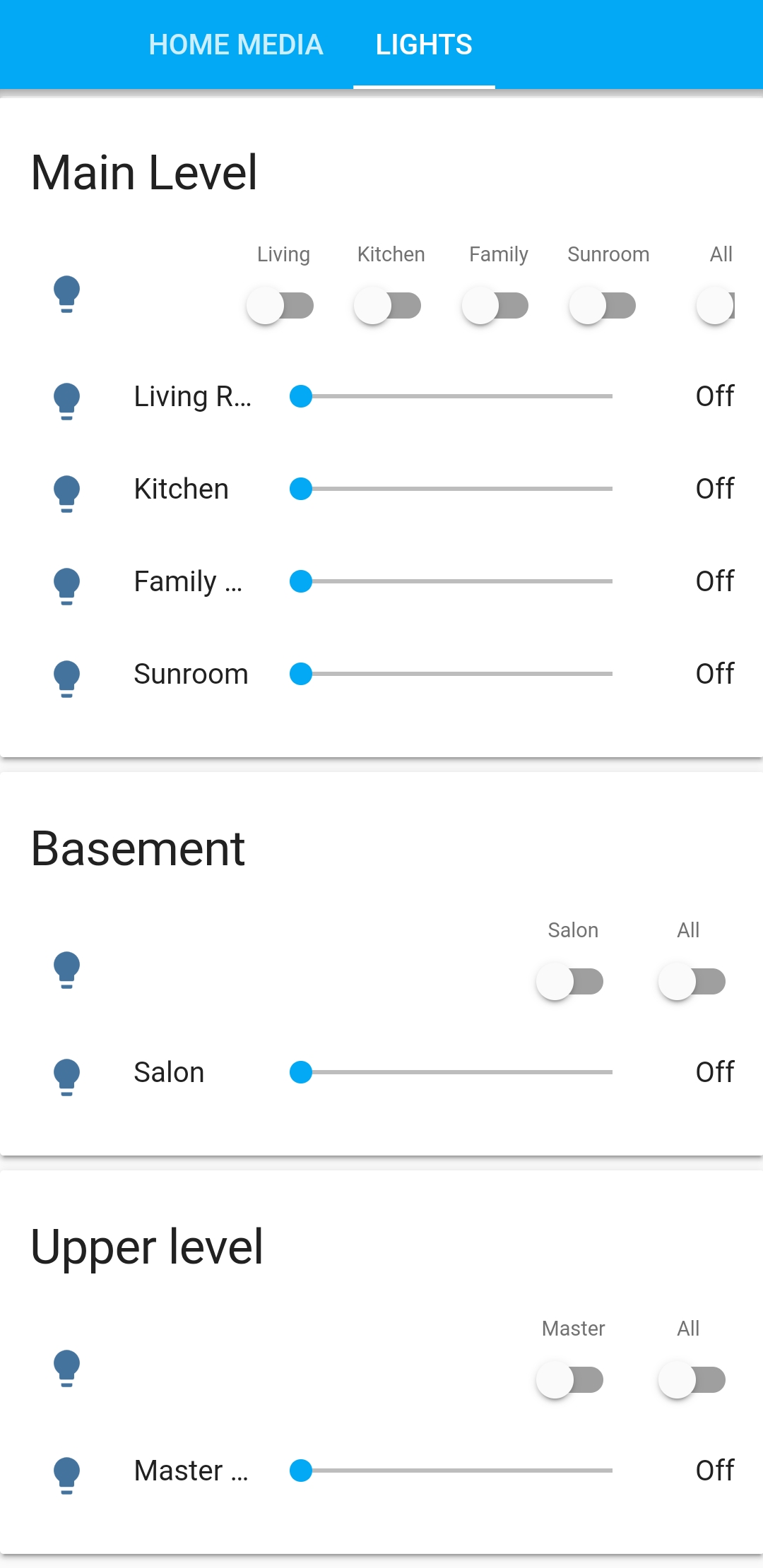Toggle the Living light switch
The image size is (763, 1568).
(280, 304)
